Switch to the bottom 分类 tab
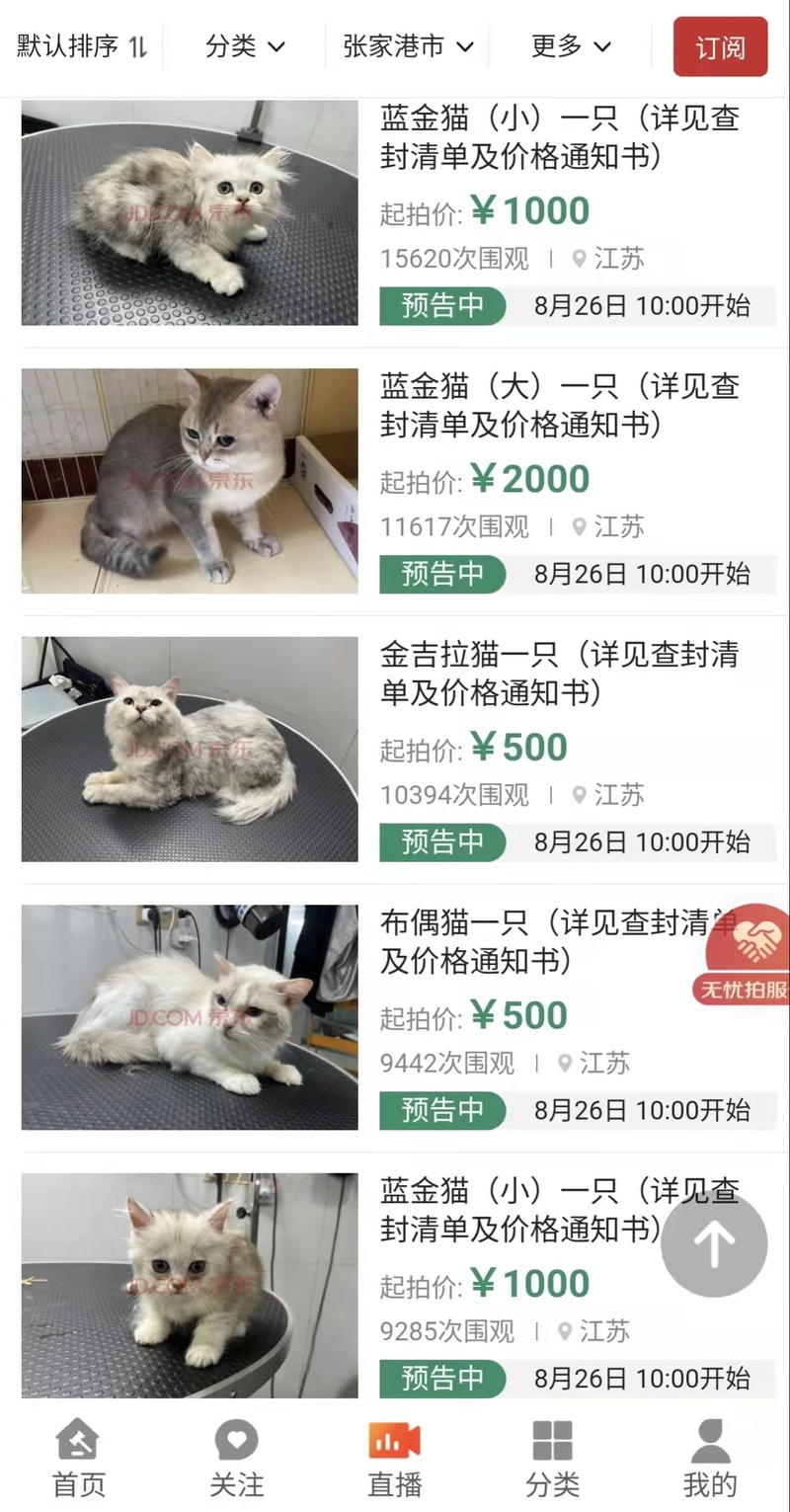The height and width of the screenshot is (1512, 790). click(x=553, y=1458)
